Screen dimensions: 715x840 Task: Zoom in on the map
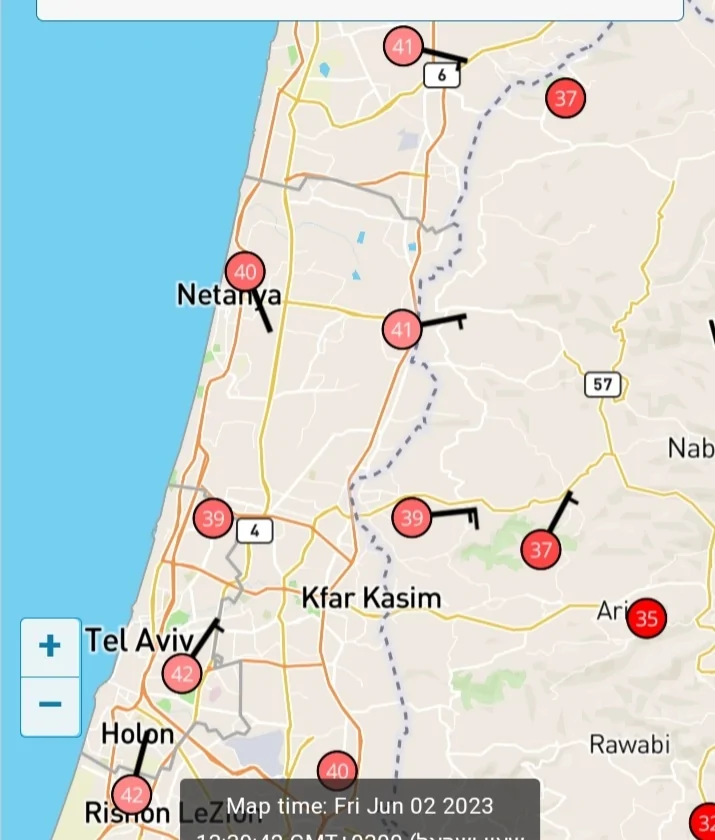[50, 646]
